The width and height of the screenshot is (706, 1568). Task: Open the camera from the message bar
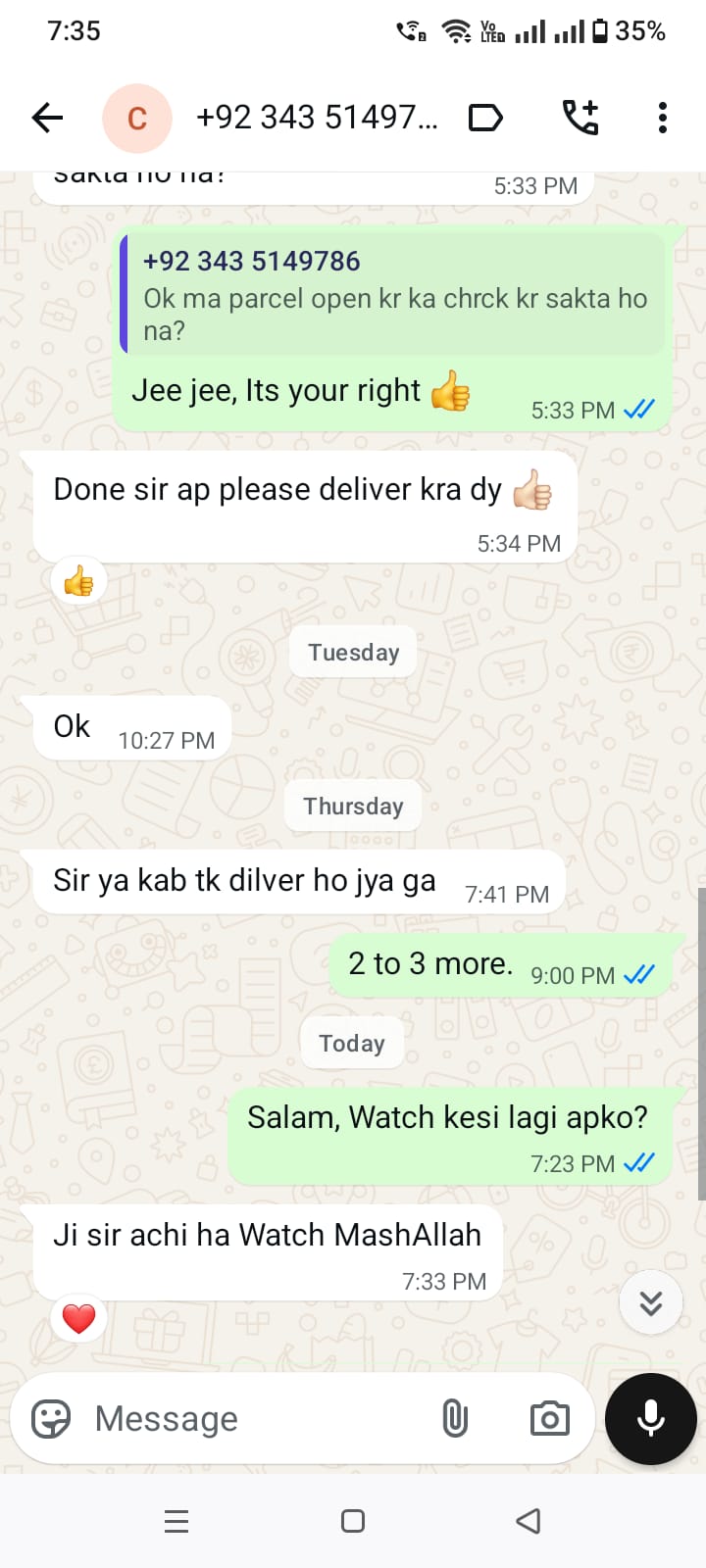(x=549, y=1418)
